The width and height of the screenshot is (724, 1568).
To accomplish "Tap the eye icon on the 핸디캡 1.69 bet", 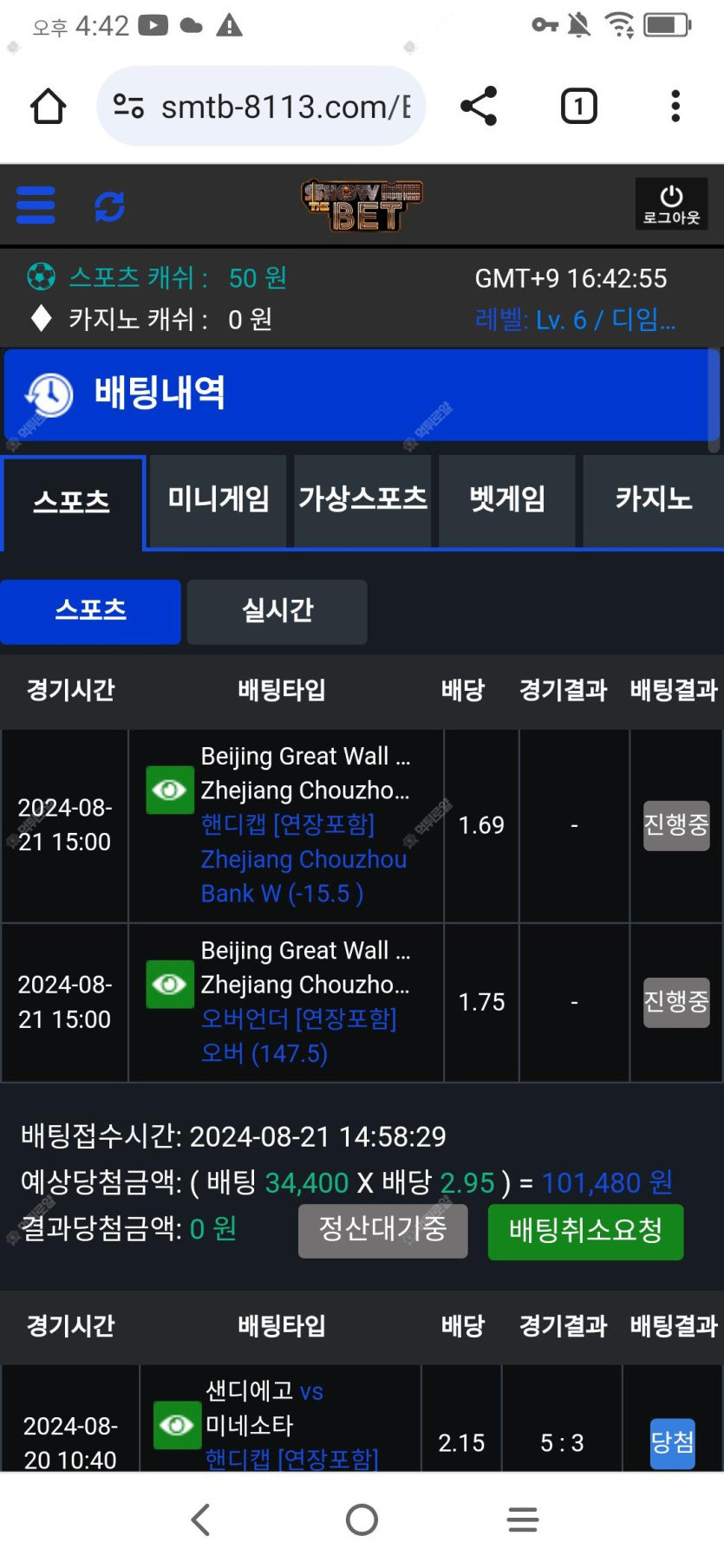I will [170, 790].
